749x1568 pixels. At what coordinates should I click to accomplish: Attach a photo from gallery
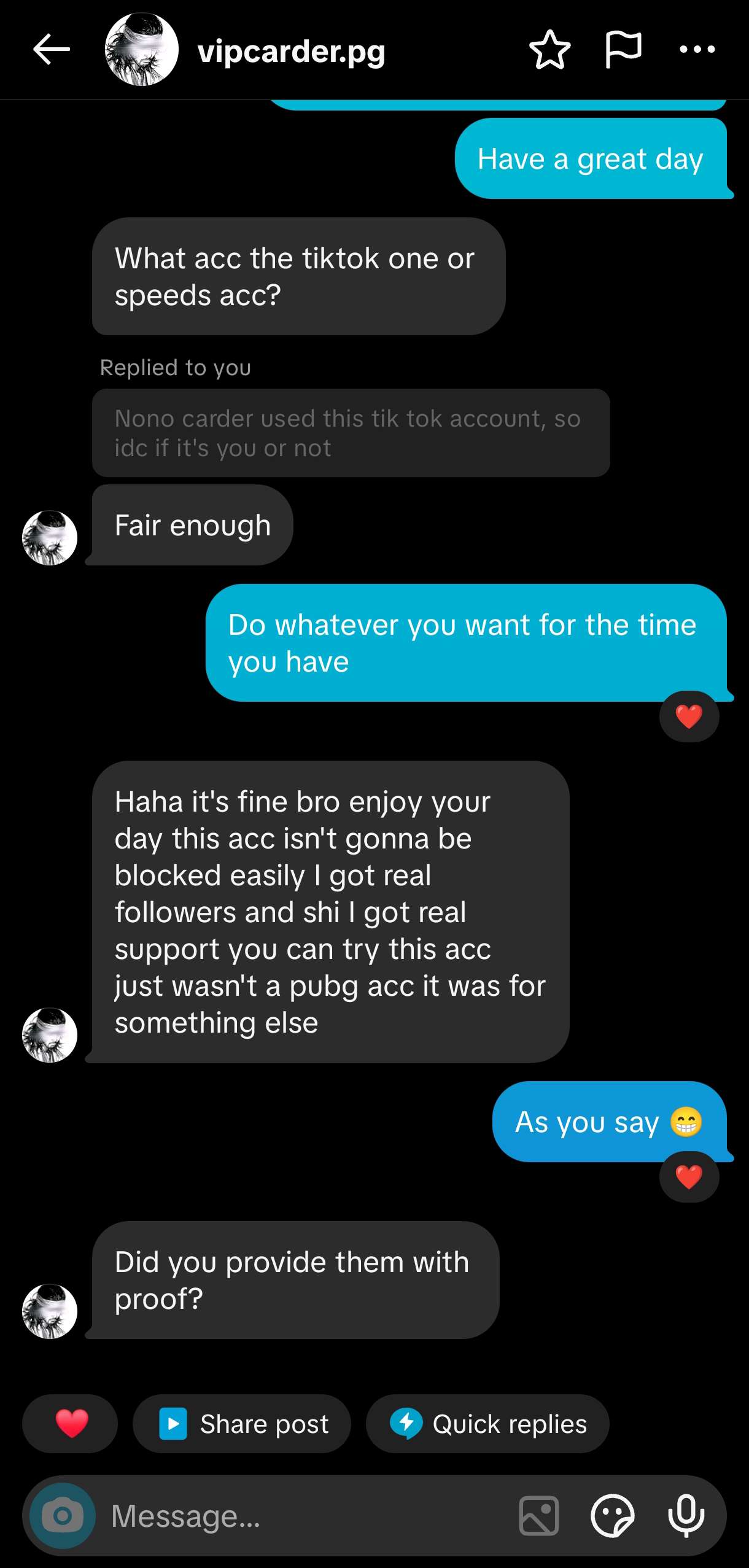click(538, 1515)
